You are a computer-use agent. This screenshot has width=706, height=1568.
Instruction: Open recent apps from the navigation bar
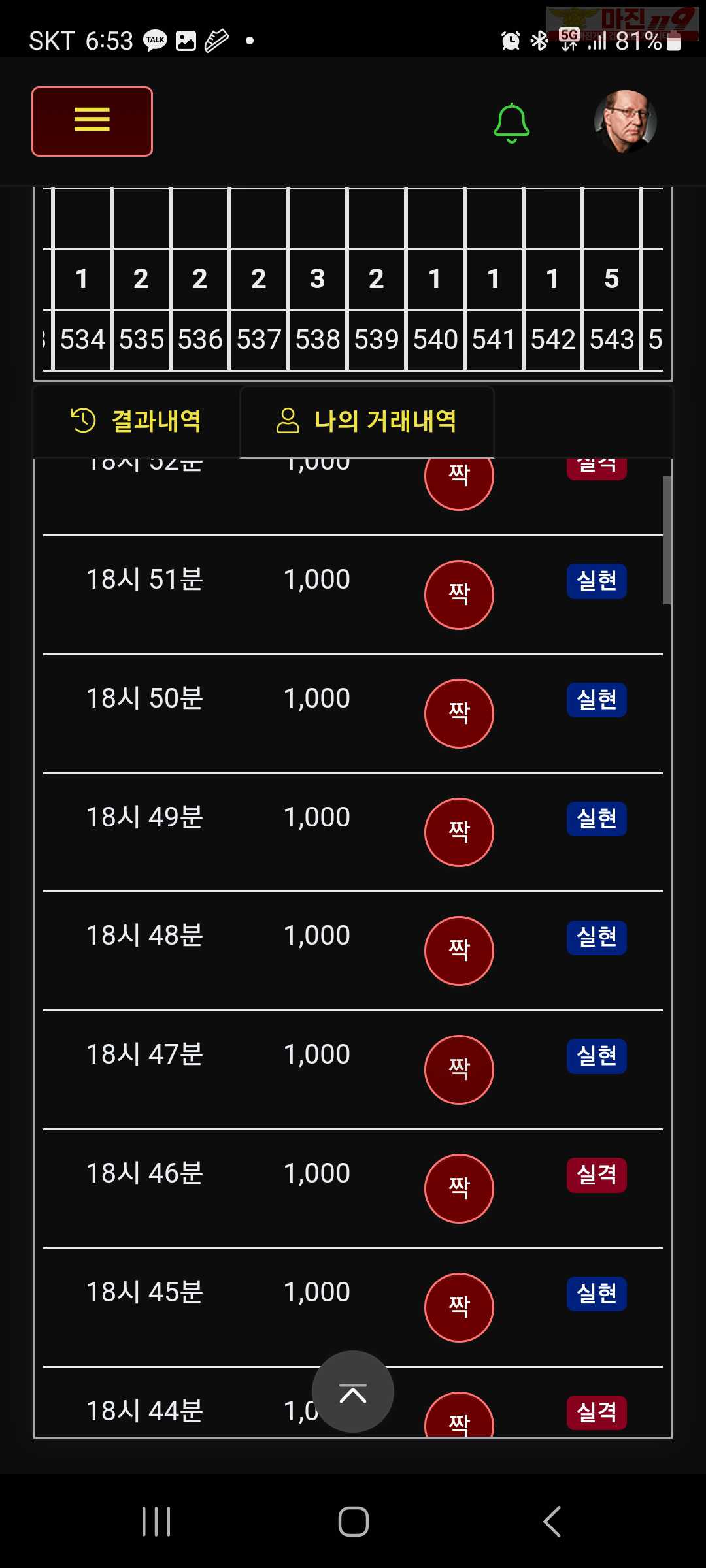[x=156, y=1522]
